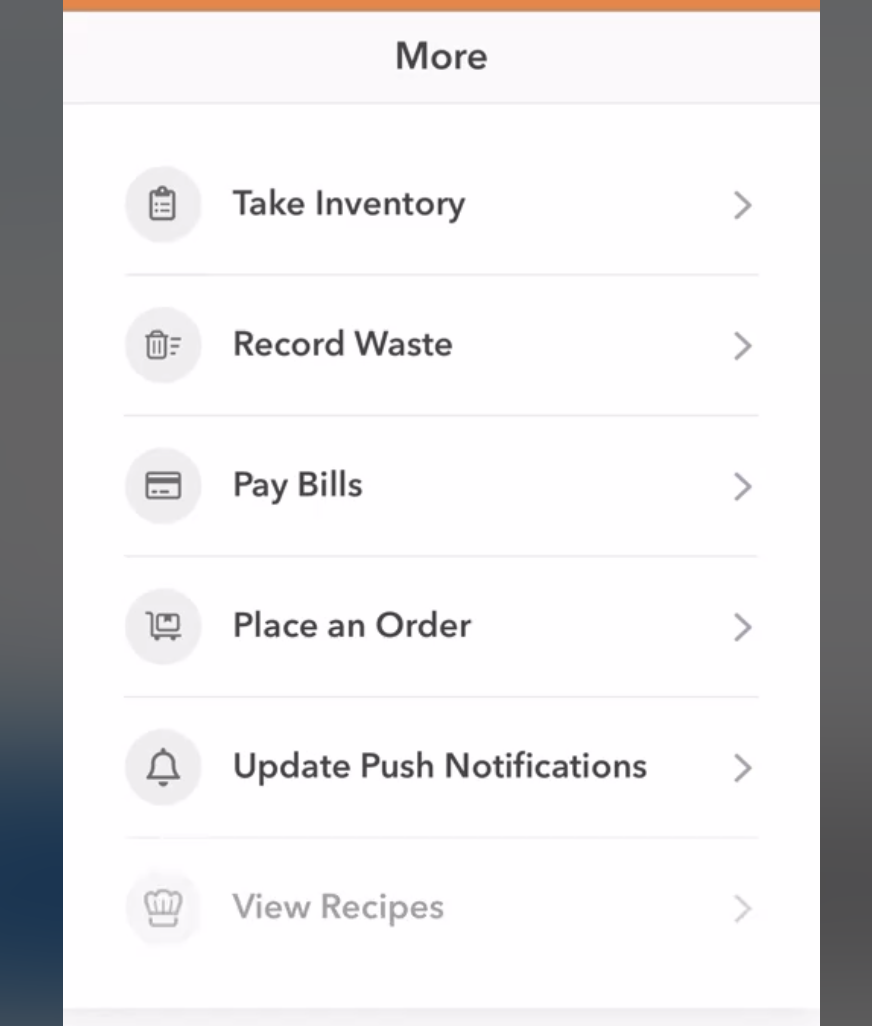Image resolution: width=872 pixels, height=1026 pixels.
Task: Click the trash can icon beside Record Waste
Action: click(163, 345)
